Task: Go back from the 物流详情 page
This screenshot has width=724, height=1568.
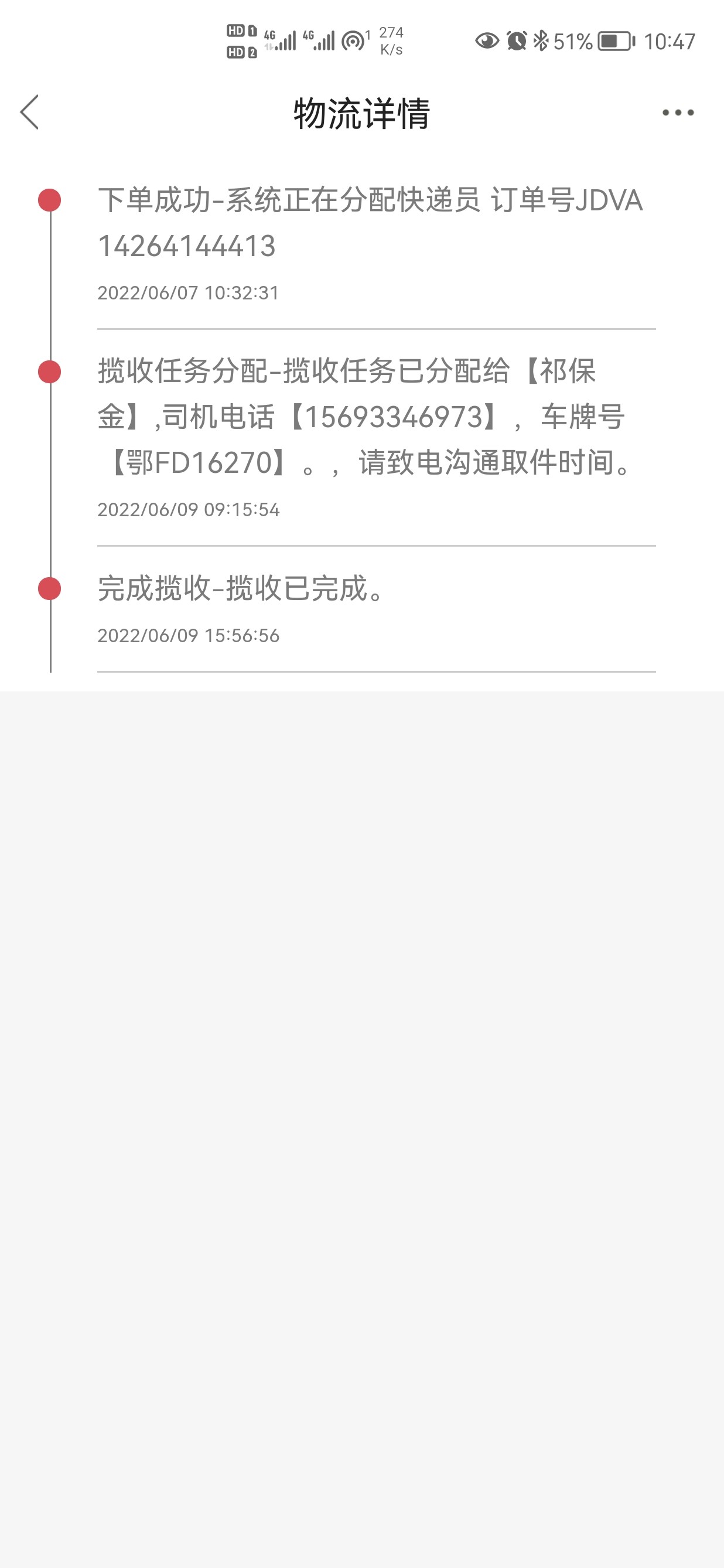Action: coord(30,113)
